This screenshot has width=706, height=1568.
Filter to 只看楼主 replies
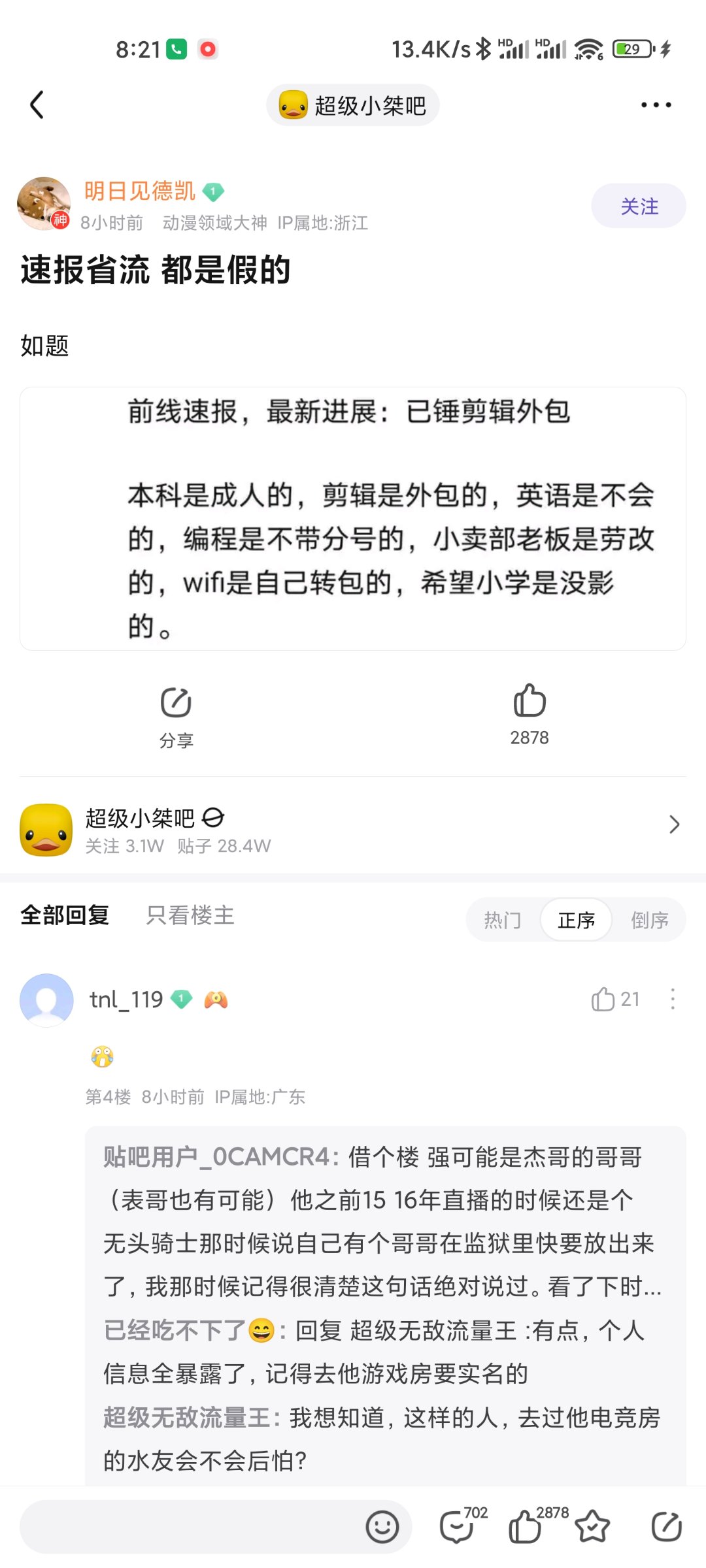click(x=190, y=915)
